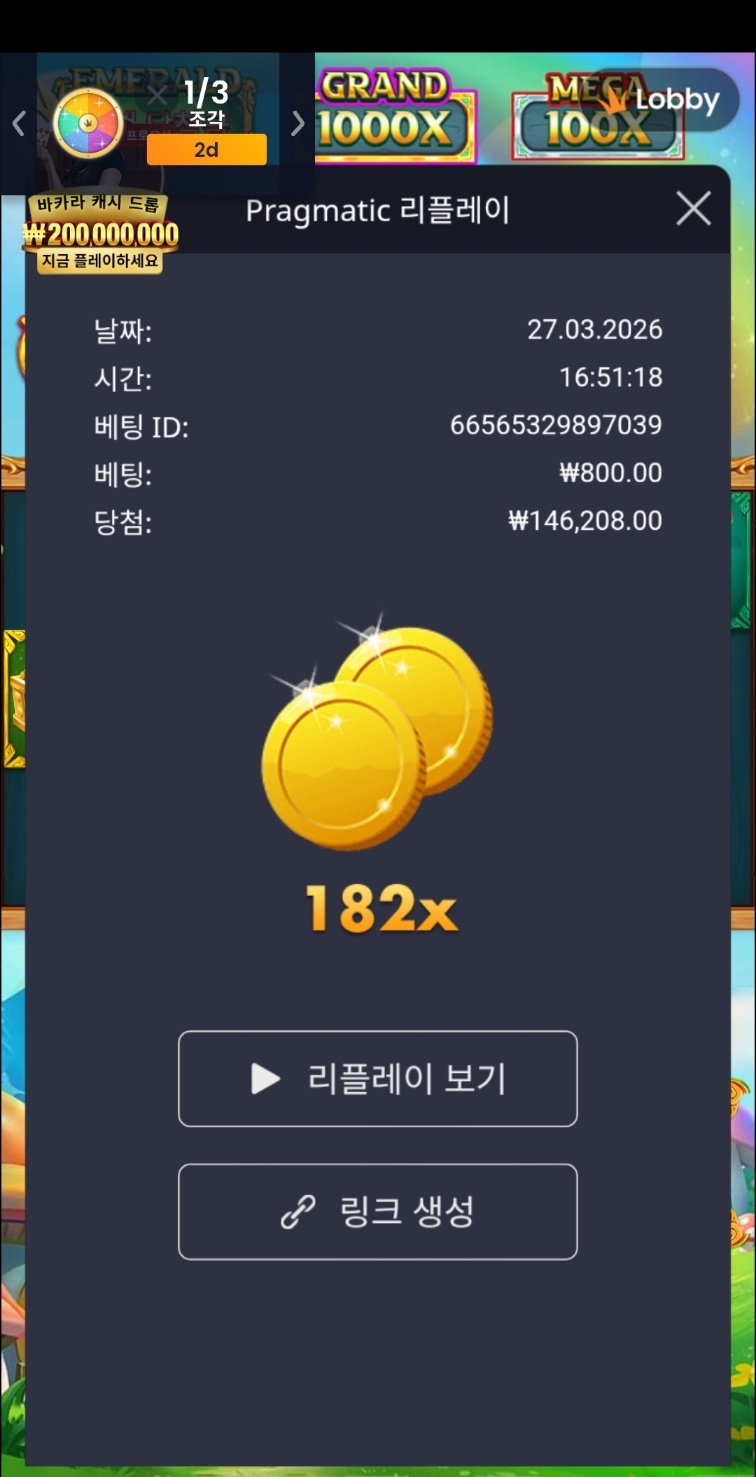756x1477 pixels.
Task: Tap the 리플레이 보기 button
Action: (377, 1079)
